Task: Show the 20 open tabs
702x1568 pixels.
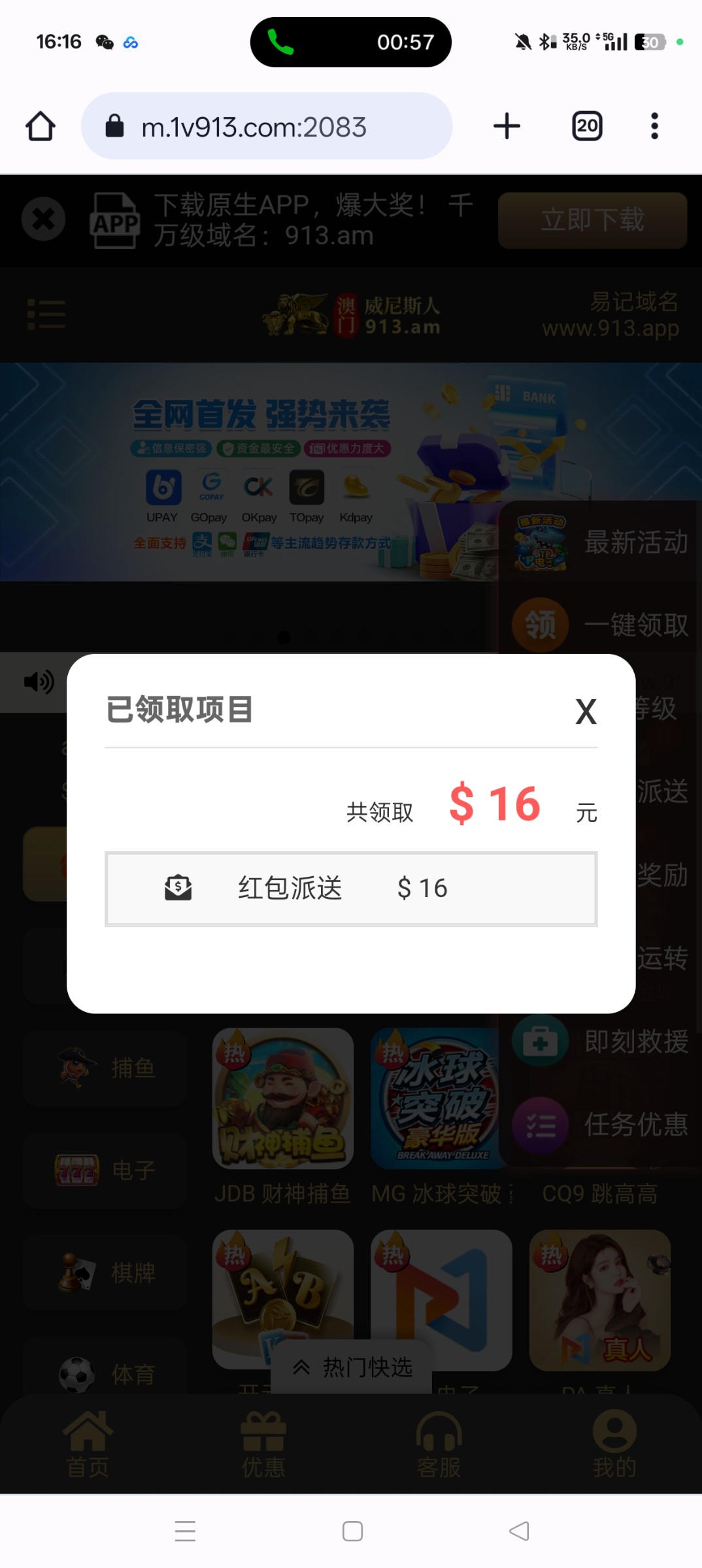Action: (587, 126)
